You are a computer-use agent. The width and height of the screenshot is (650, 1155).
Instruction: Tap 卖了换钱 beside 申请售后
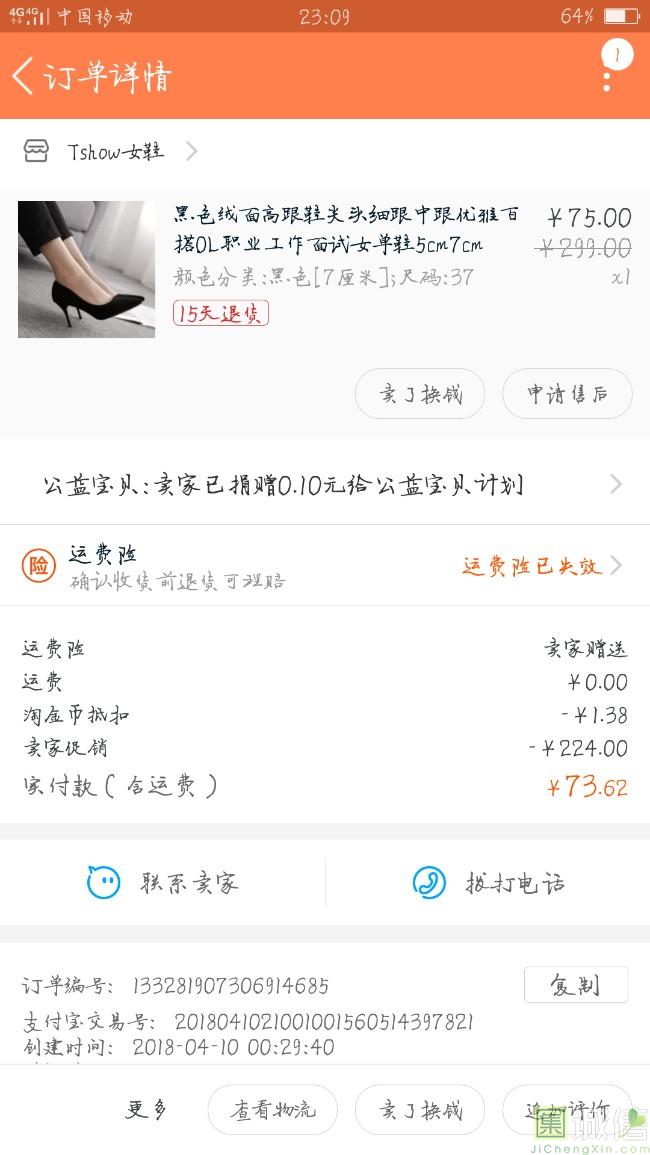pos(420,394)
